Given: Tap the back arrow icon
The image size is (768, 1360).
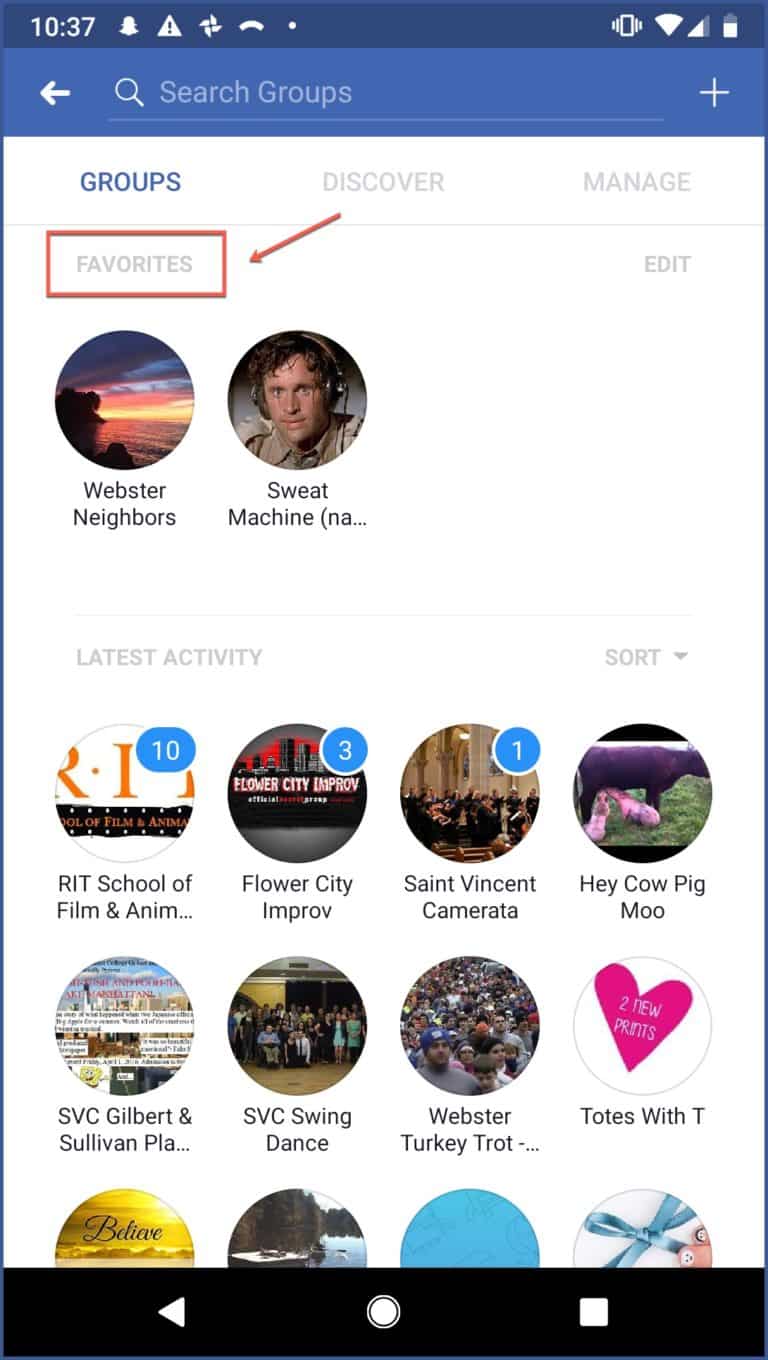Looking at the screenshot, I should [55, 92].
